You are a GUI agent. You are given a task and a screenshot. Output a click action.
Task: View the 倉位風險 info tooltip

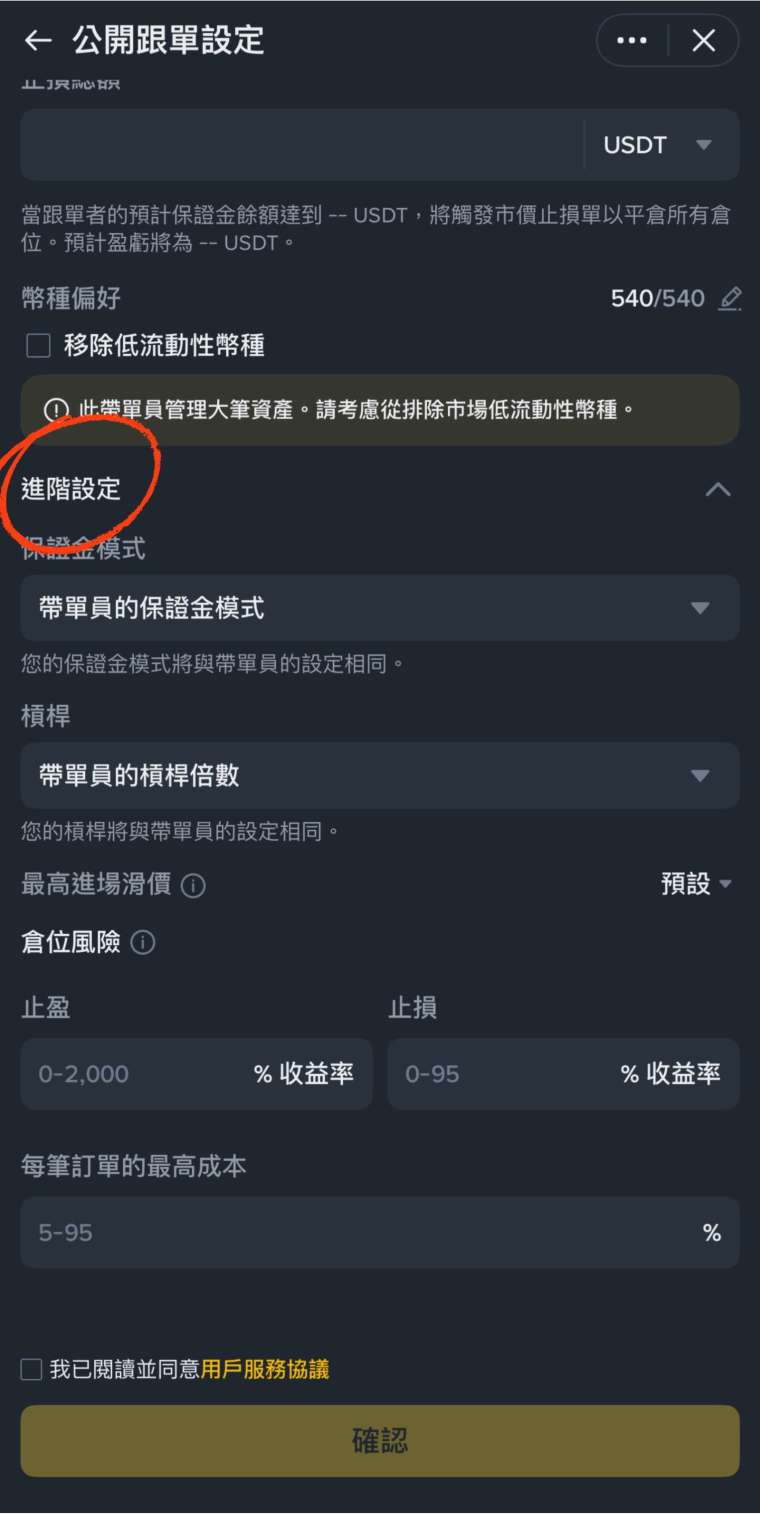coord(143,943)
